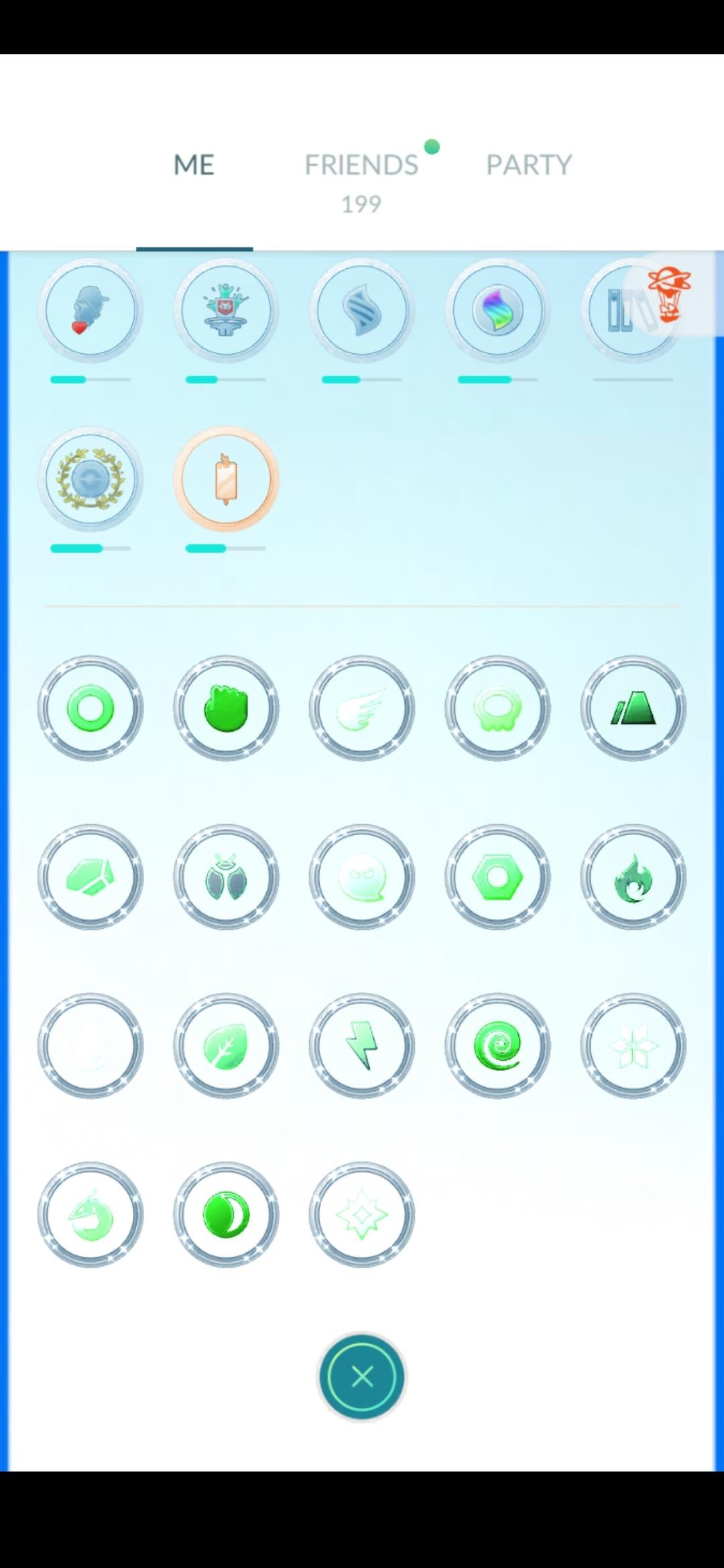
Task: Open the Psychic-type spiral medal
Action: tap(497, 1046)
